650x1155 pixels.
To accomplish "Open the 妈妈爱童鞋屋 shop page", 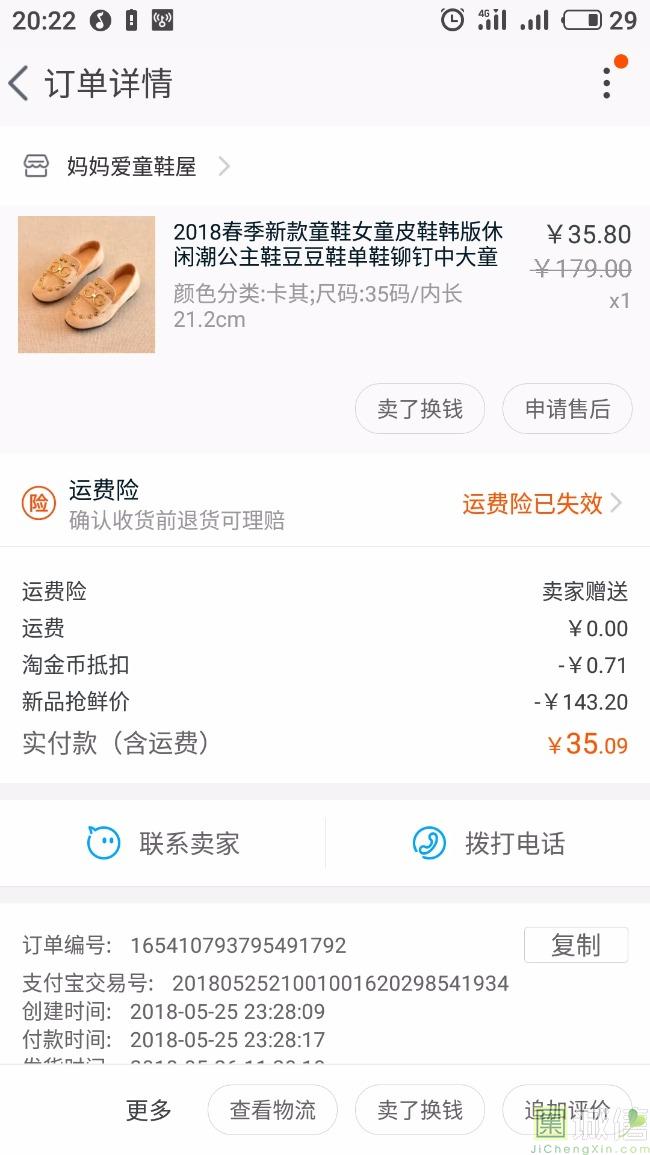I will (131, 166).
